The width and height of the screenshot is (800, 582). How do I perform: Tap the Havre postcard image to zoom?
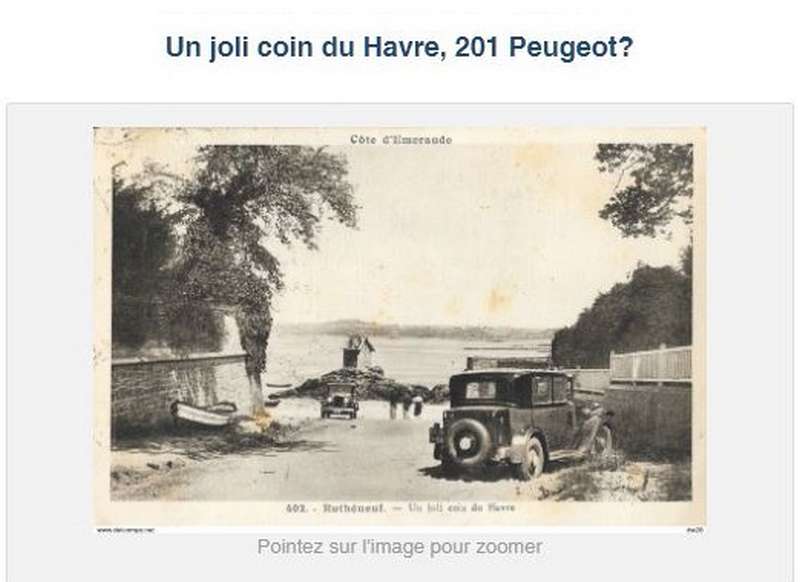pos(400,327)
